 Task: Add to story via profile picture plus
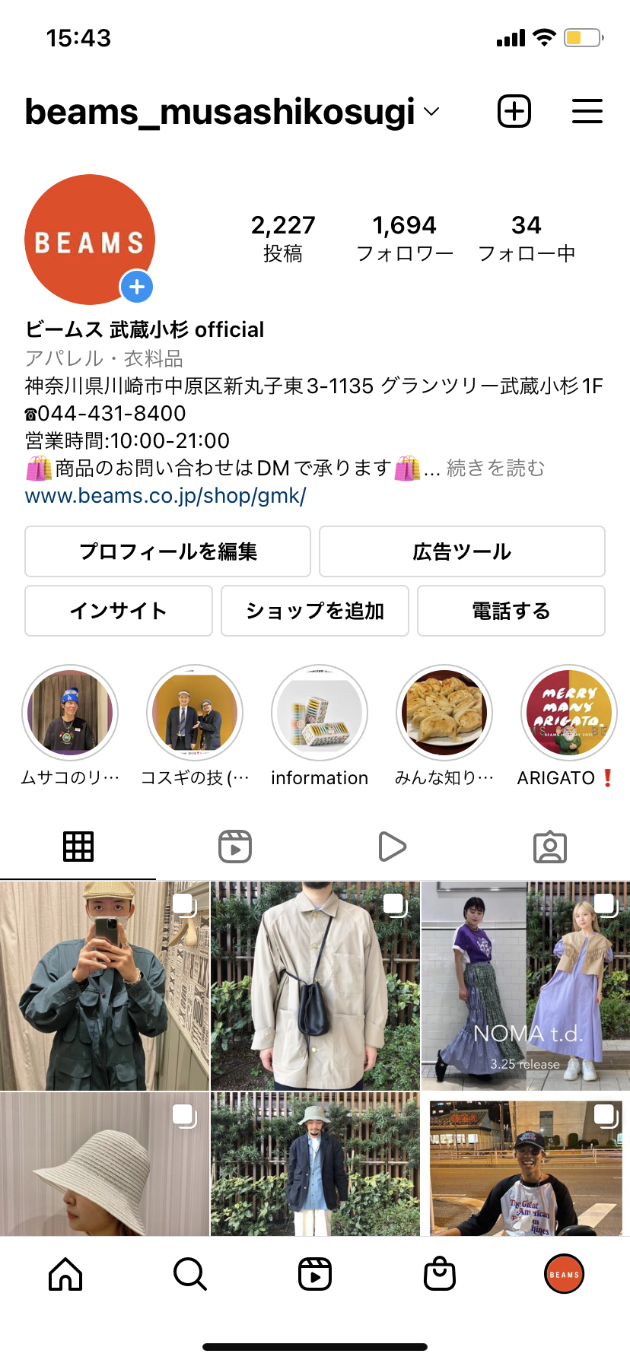tap(137, 288)
